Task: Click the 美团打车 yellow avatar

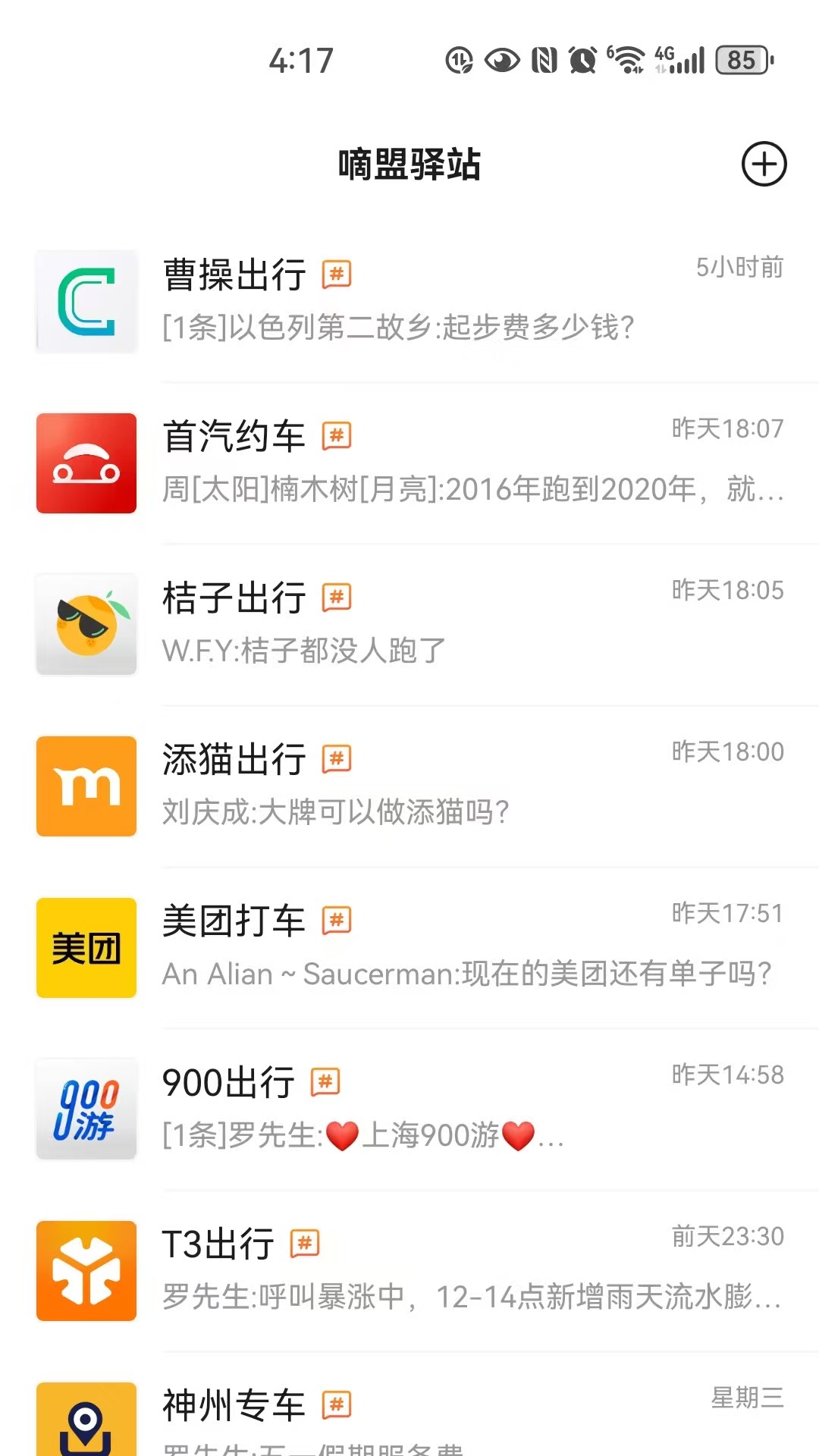Action: click(x=86, y=948)
